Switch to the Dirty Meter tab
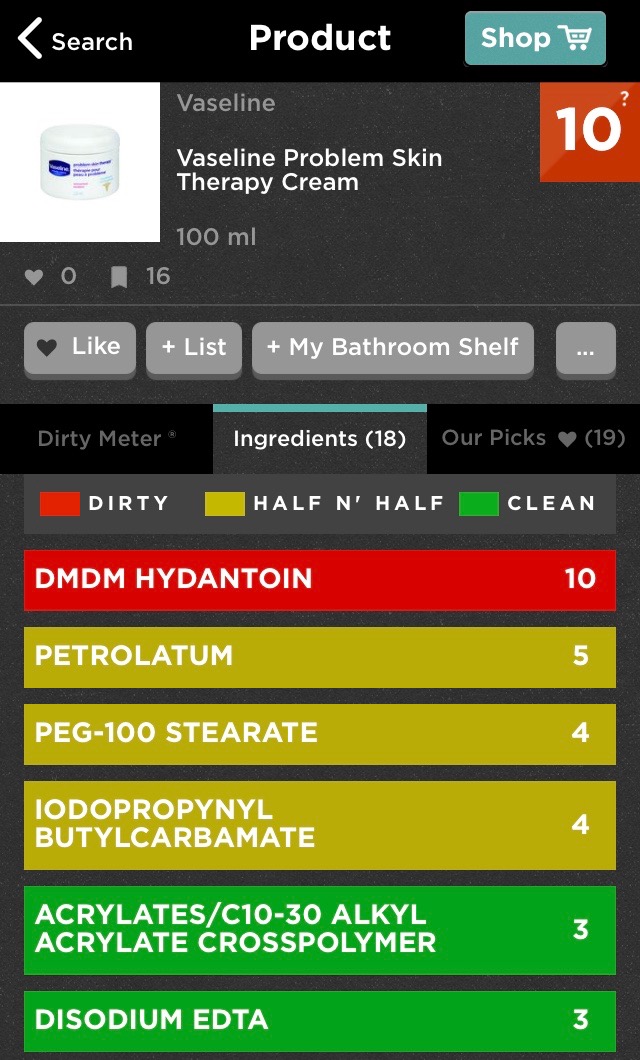 click(x=106, y=439)
